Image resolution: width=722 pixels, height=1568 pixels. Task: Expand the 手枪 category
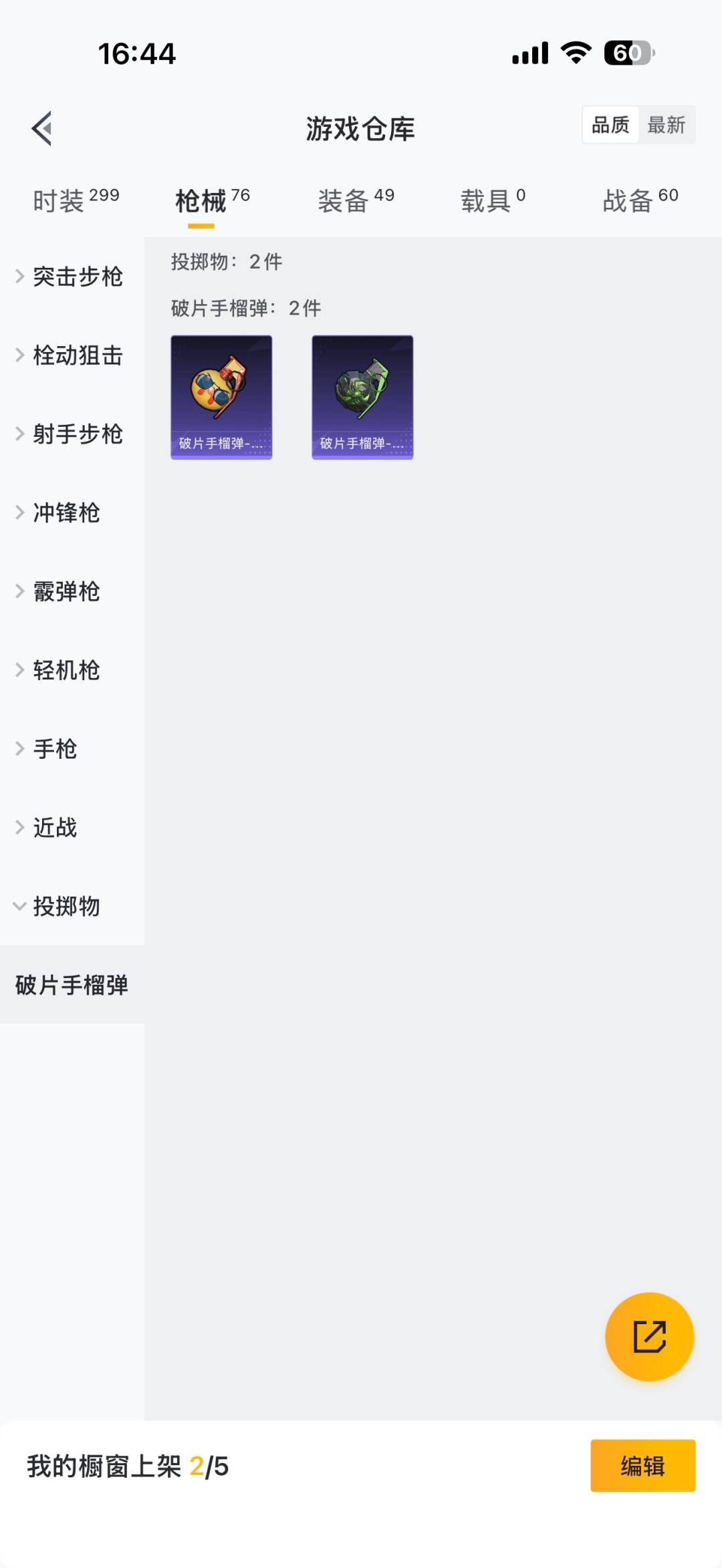pos(55,749)
